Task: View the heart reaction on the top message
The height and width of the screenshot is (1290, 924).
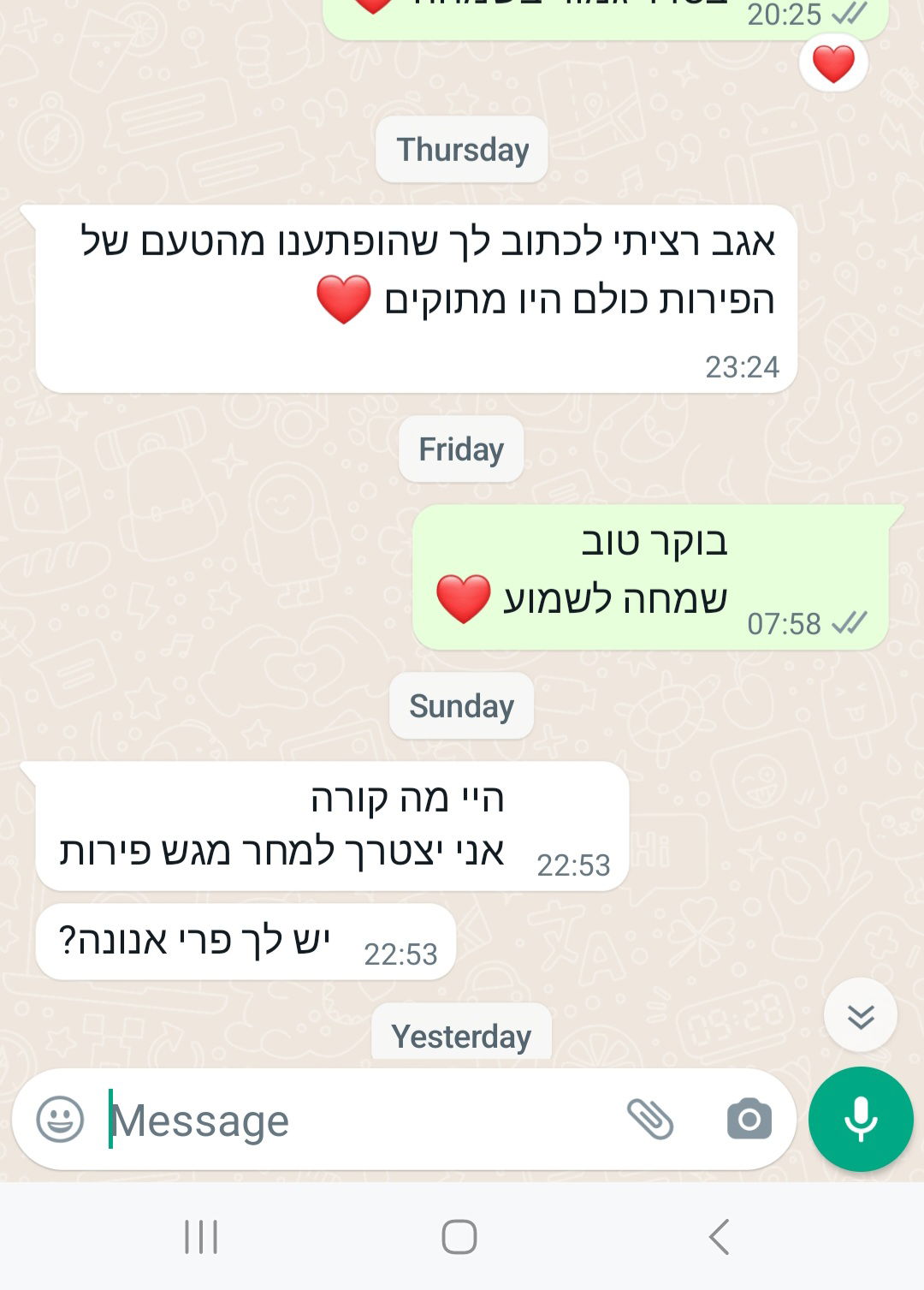Action: 833,64
